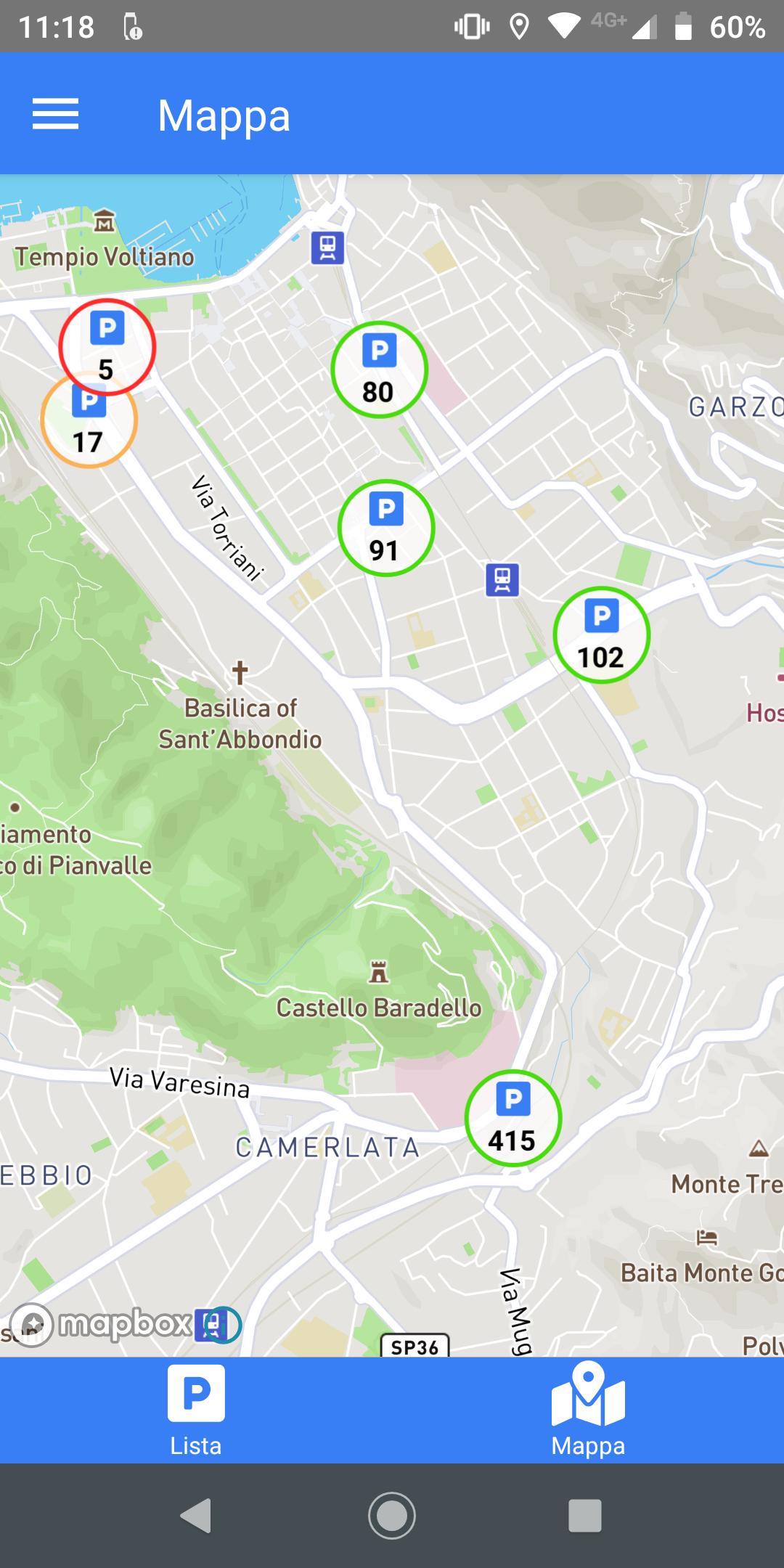Open the parking marker showing 80 spaces
Screen dimensions: 784x1568
(379, 369)
